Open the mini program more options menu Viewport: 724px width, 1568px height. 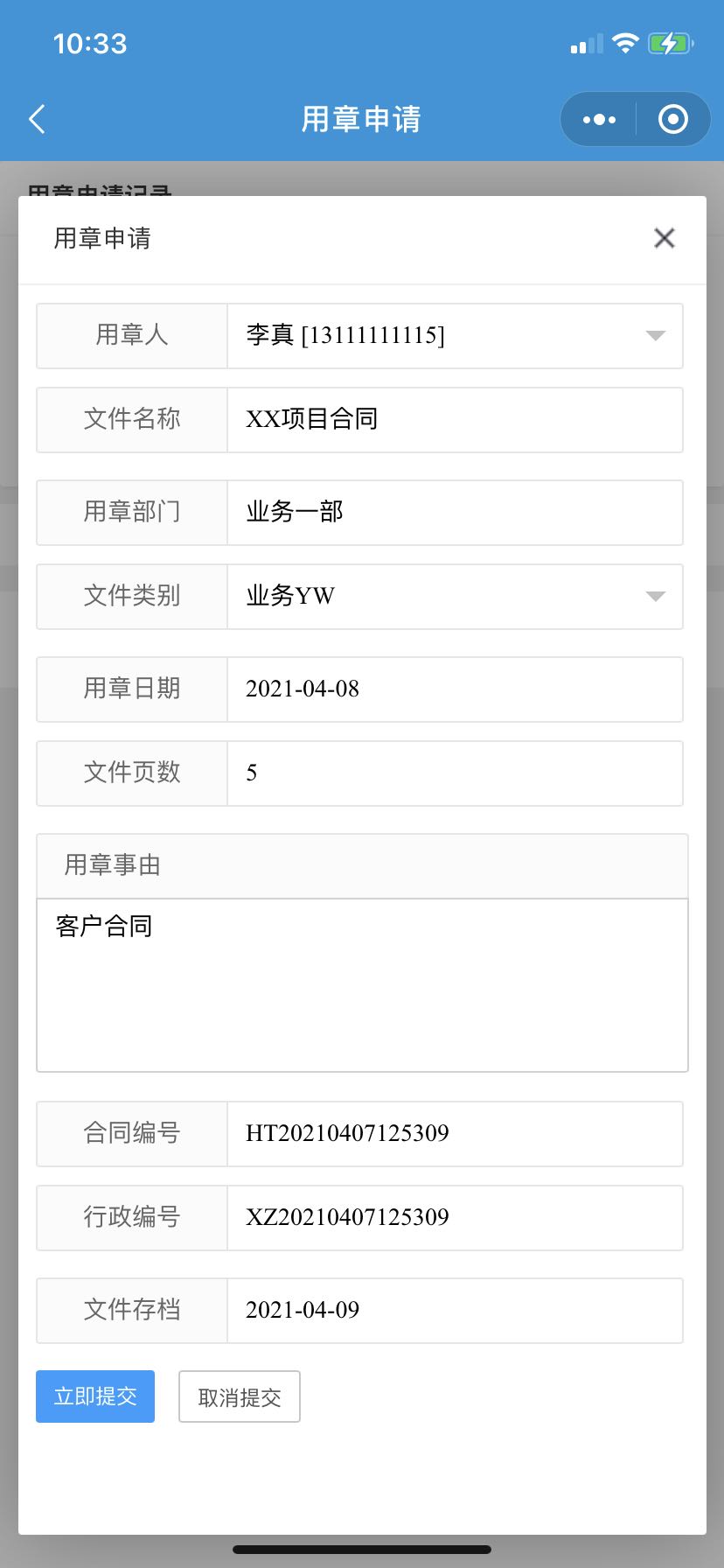coord(599,119)
